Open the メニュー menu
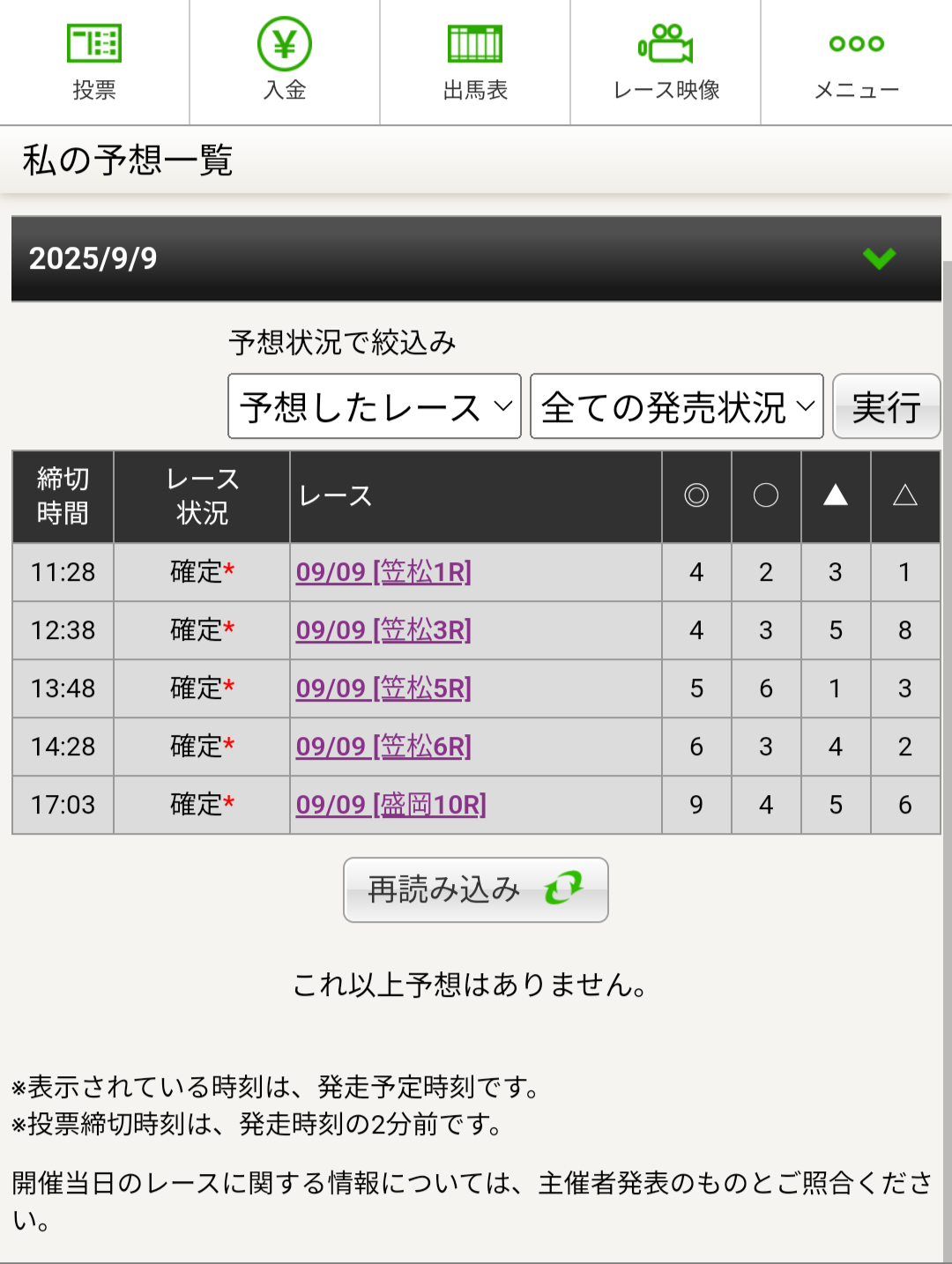This screenshot has height=1264, width=952. coord(856,63)
